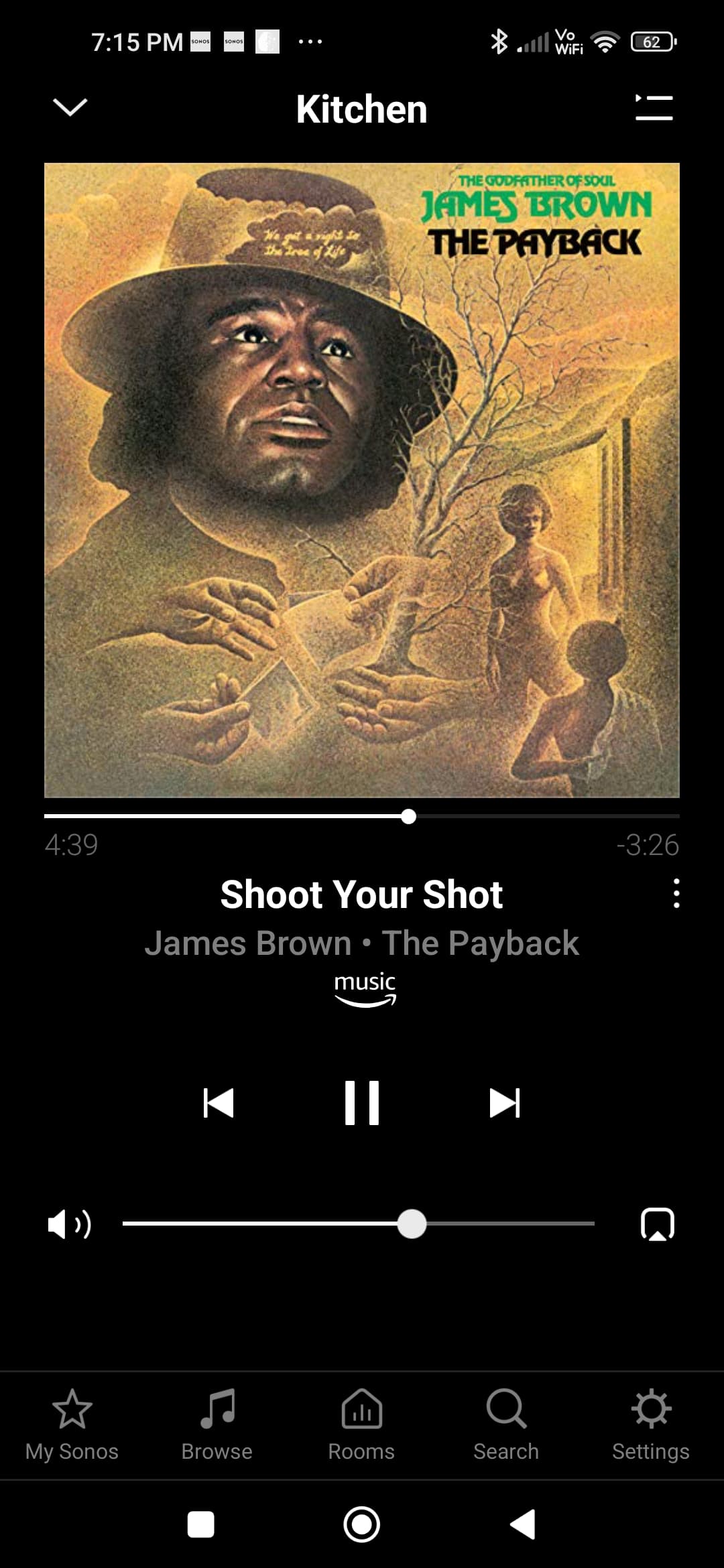Switch to the My Sonos tab
Image resolution: width=724 pixels, height=1568 pixels.
(x=72, y=1425)
